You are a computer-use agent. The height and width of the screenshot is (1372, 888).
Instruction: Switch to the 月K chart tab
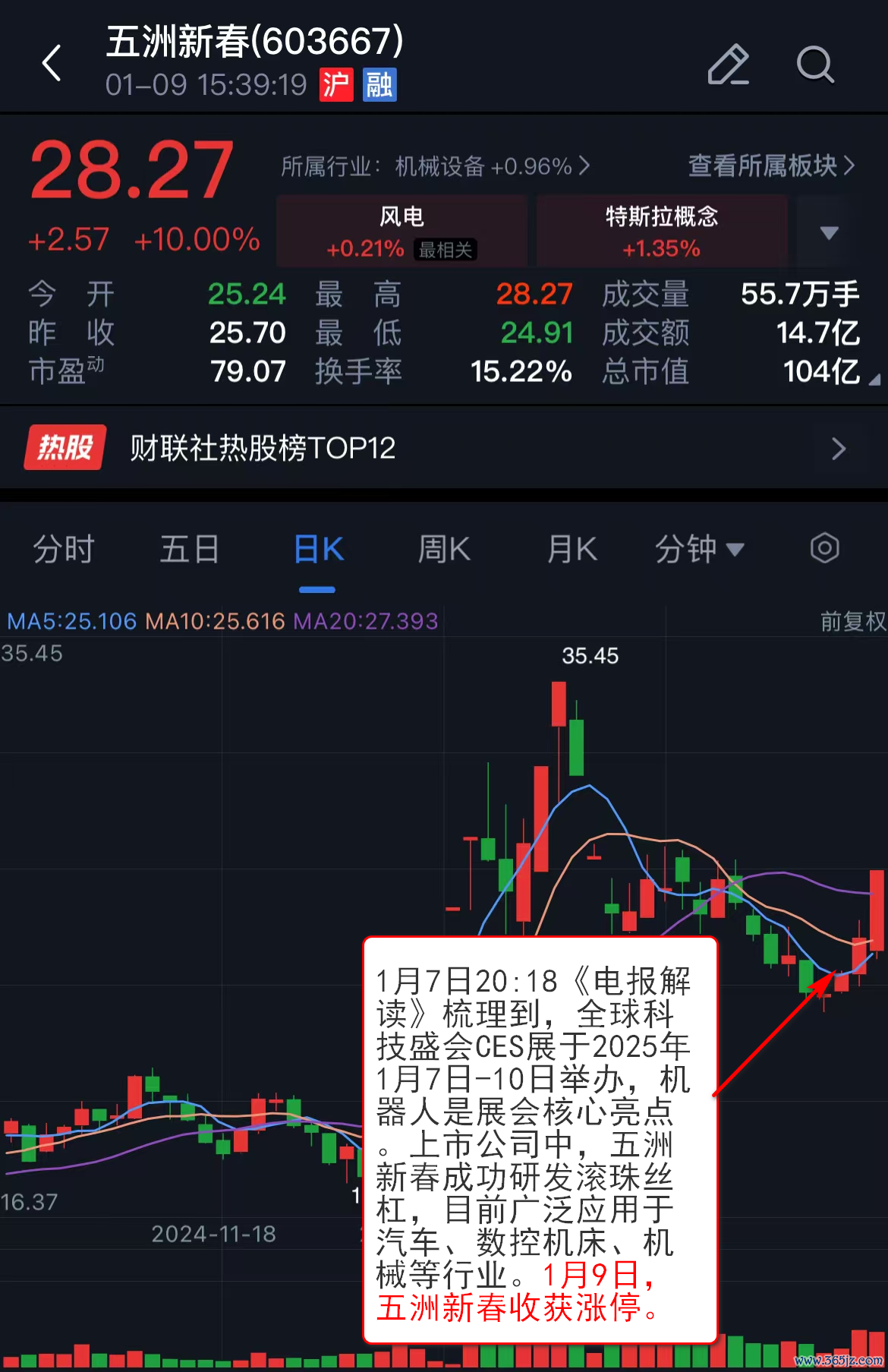click(x=572, y=549)
